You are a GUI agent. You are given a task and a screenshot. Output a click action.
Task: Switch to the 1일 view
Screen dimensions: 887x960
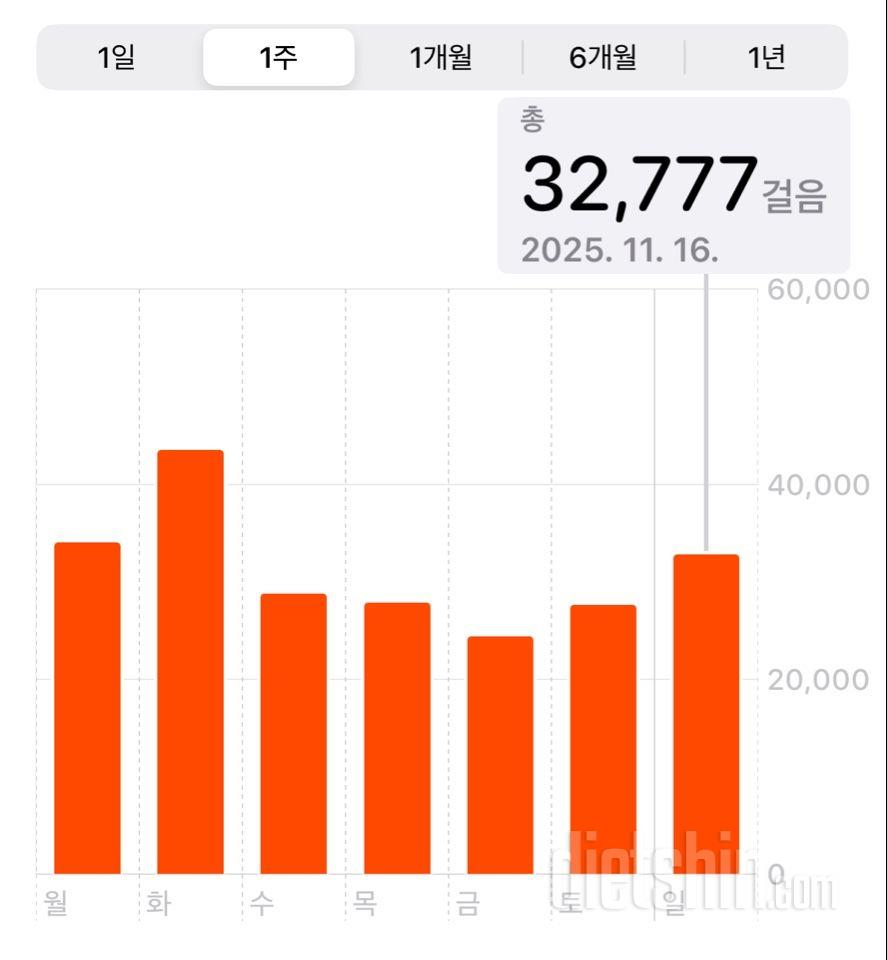[x=117, y=58]
